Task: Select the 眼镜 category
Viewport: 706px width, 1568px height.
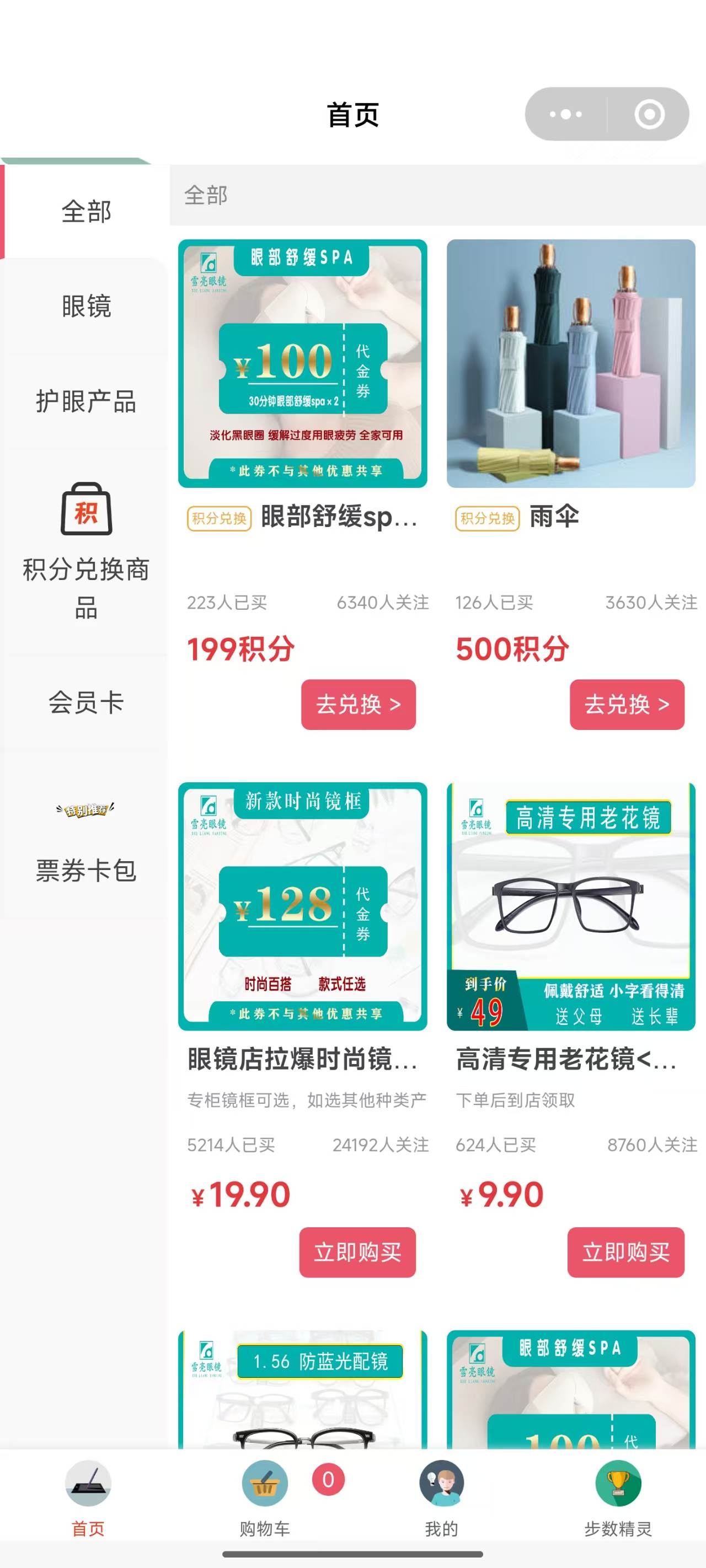Action: [86, 305]
